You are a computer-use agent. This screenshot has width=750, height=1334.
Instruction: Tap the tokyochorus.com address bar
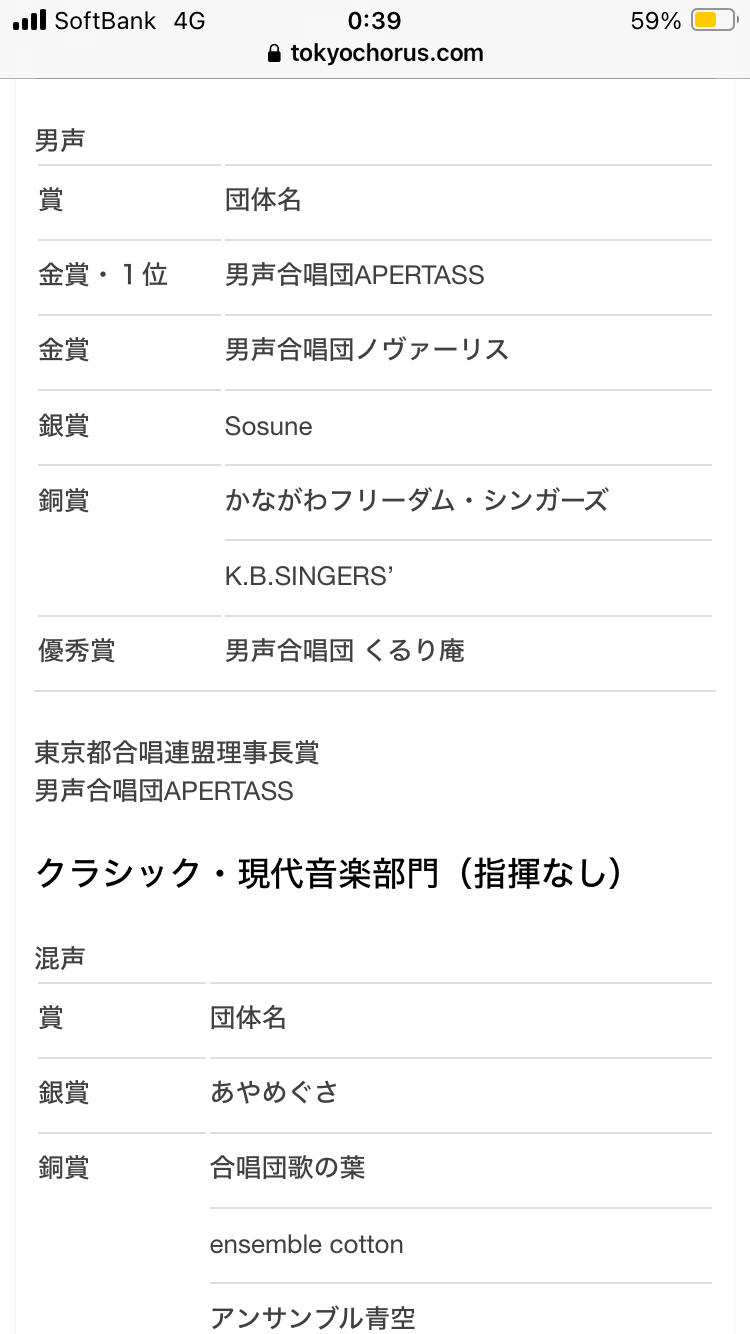(376, 54)
